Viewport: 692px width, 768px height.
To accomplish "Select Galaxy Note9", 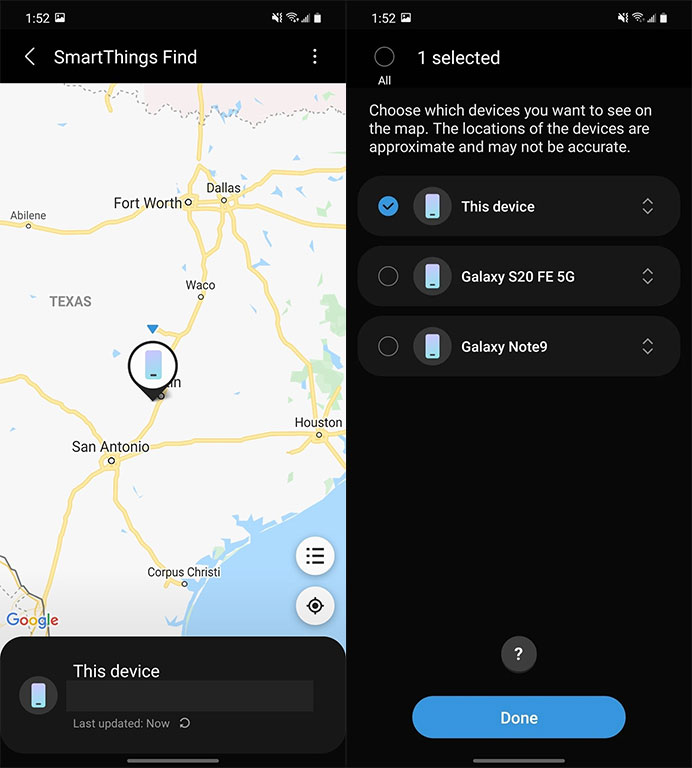I will click(x=388, y=346).
